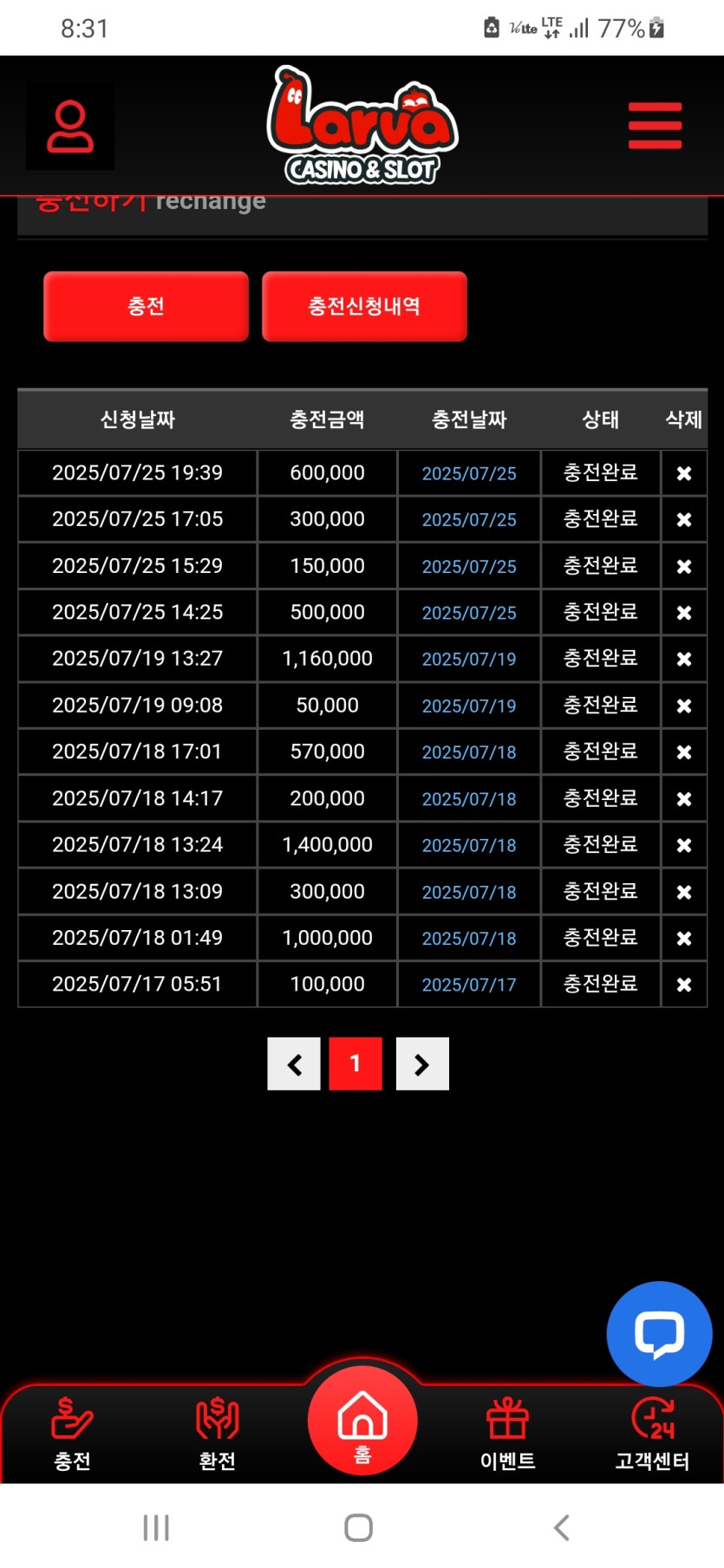Screen dimensions: 724x1568
Task: Tap the system back button
Action: (562, 1527)
